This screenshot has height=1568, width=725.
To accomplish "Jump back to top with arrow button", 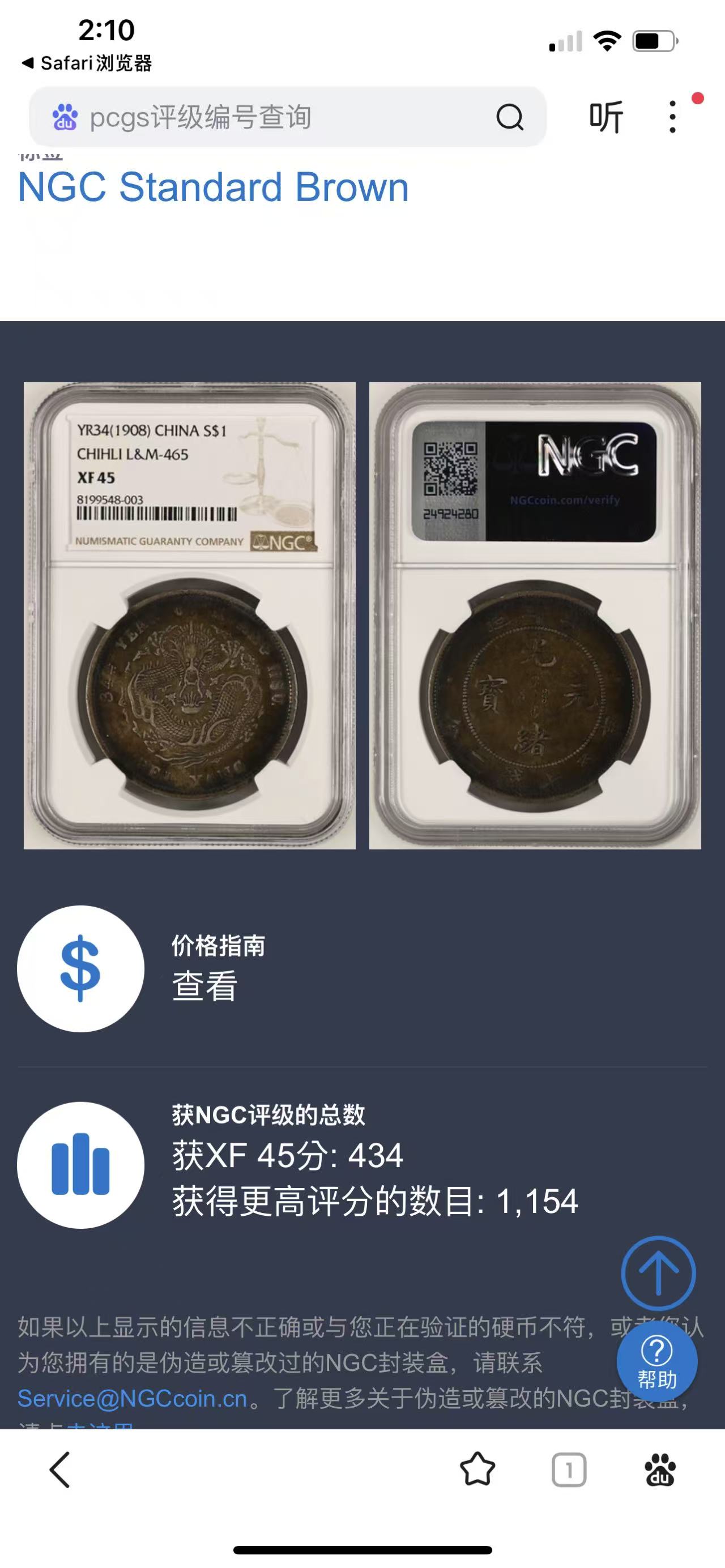I will tap(658, 1273).
